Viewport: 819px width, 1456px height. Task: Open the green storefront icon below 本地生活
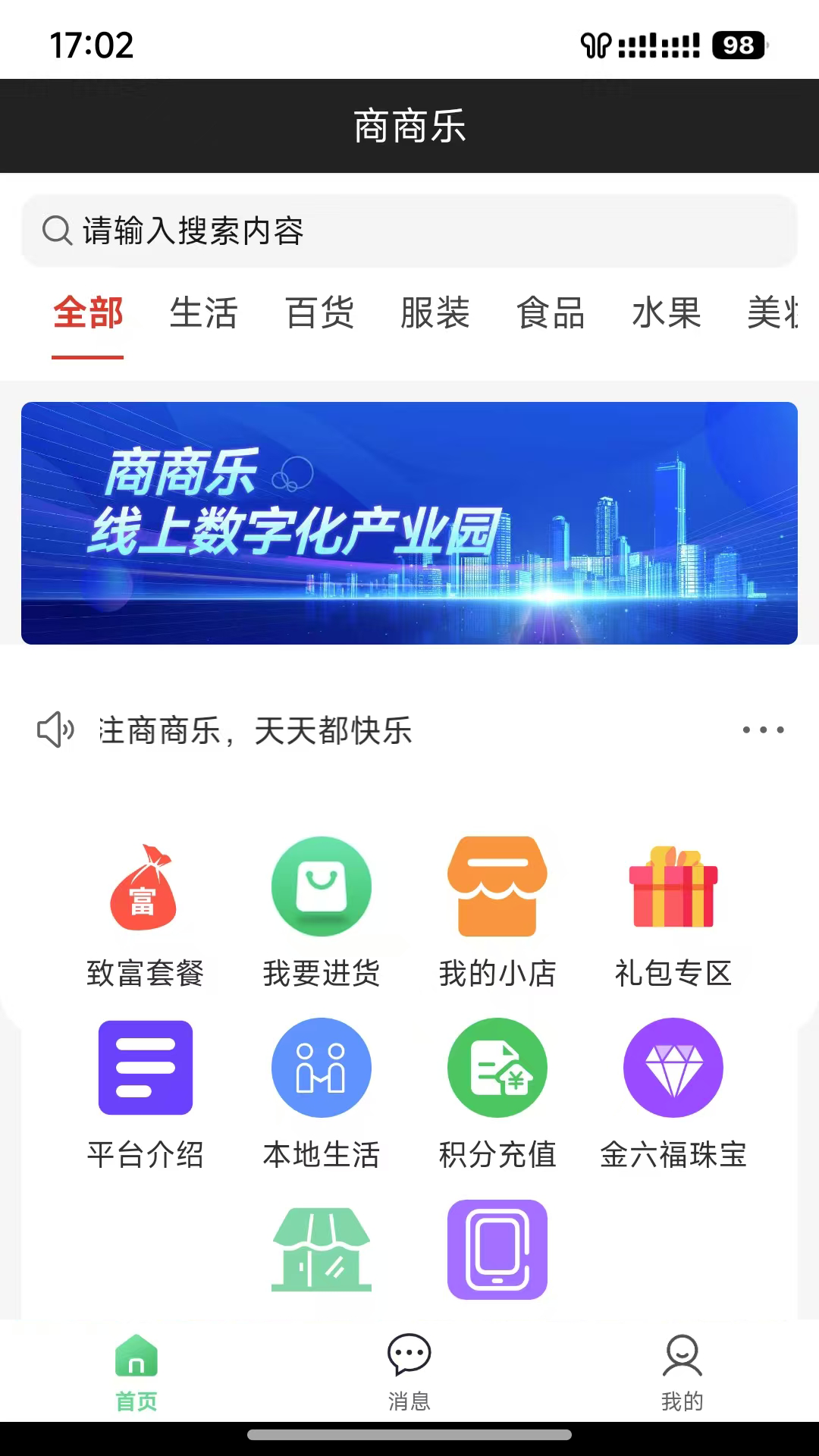click(322, 1250)
